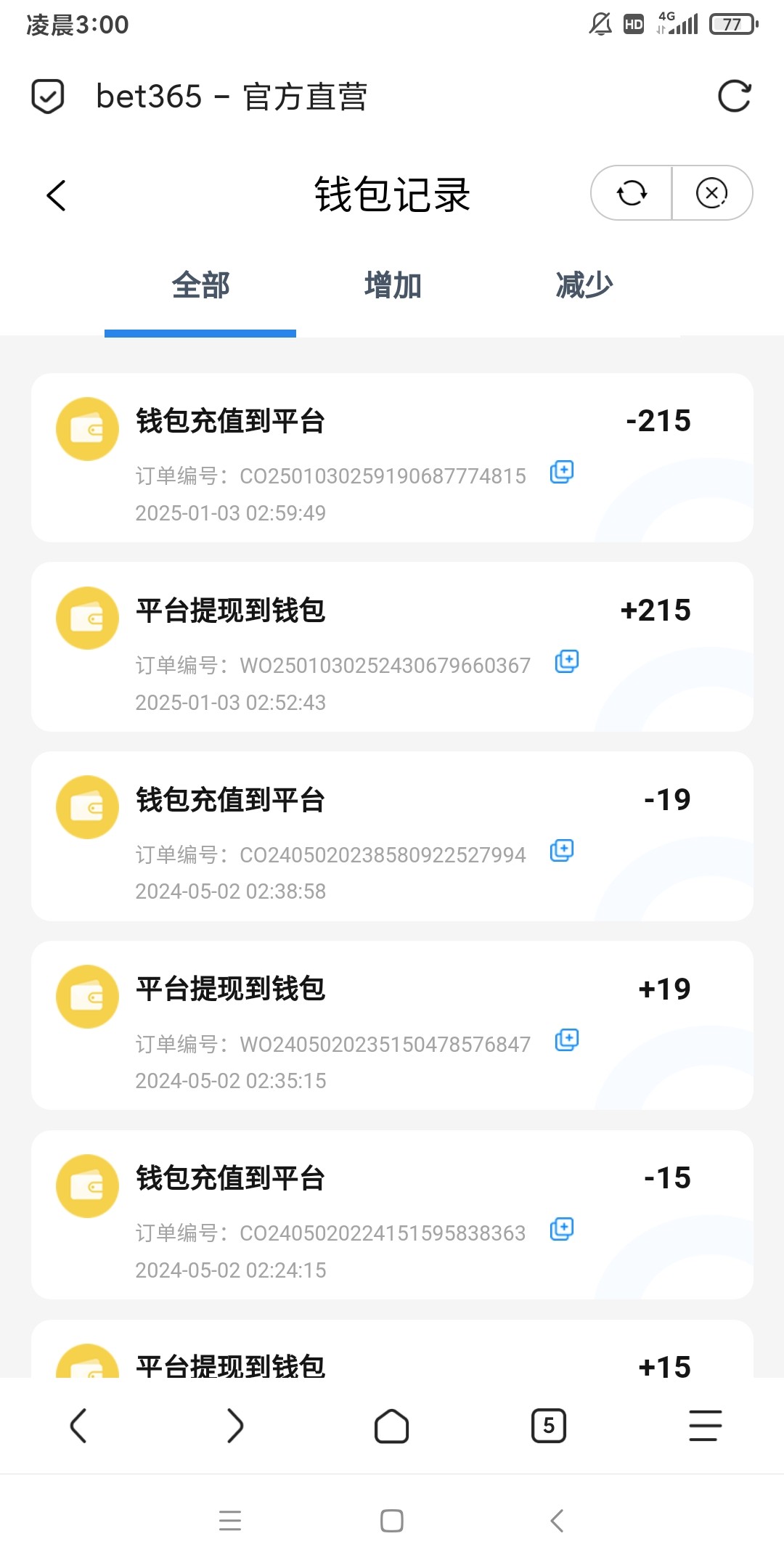
Task: Open the site security shield icon
Action: click(48, 96)
